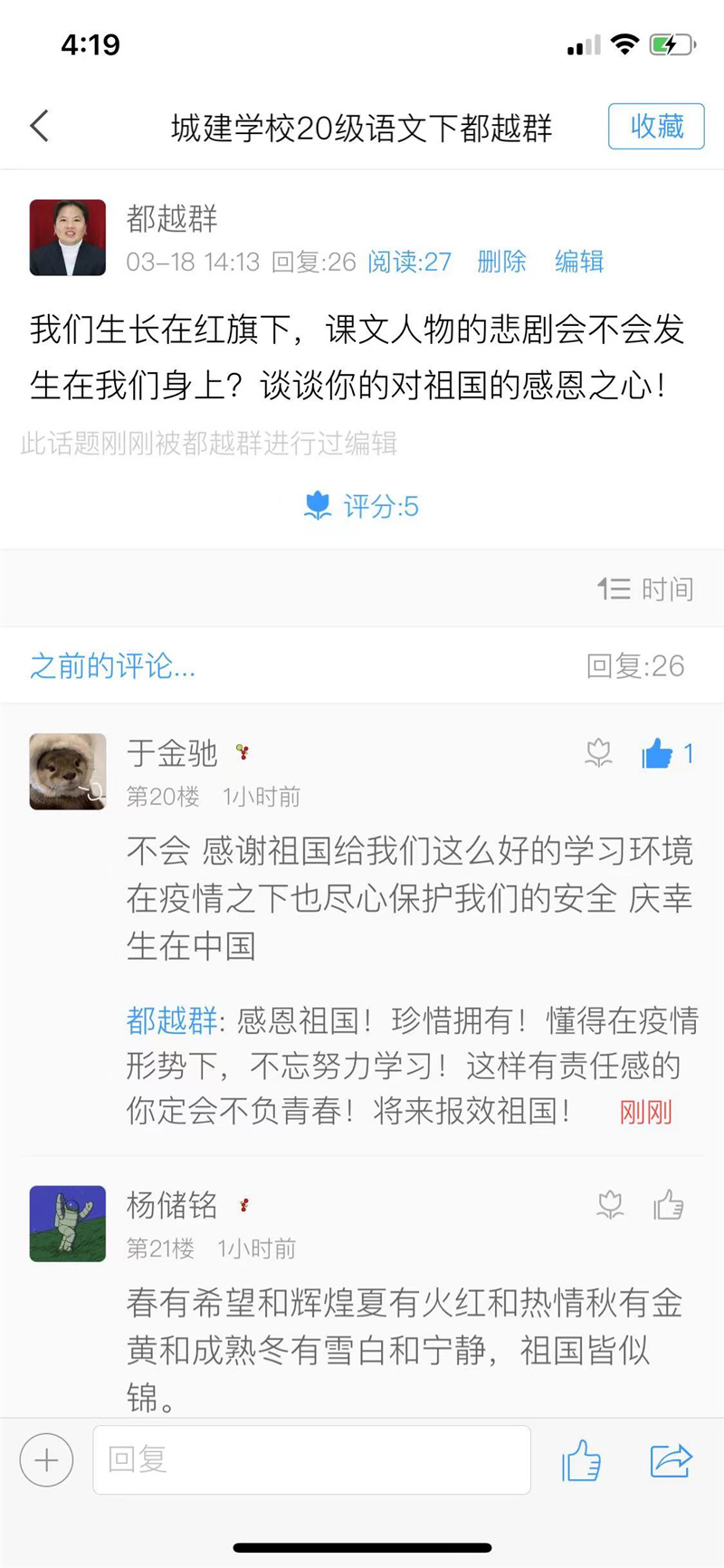Image resolution: width=724 pixels, height=1568 pixels.
Task: Give a flower to 杨储铭's comment
Action: click(x=610, y=1205)
